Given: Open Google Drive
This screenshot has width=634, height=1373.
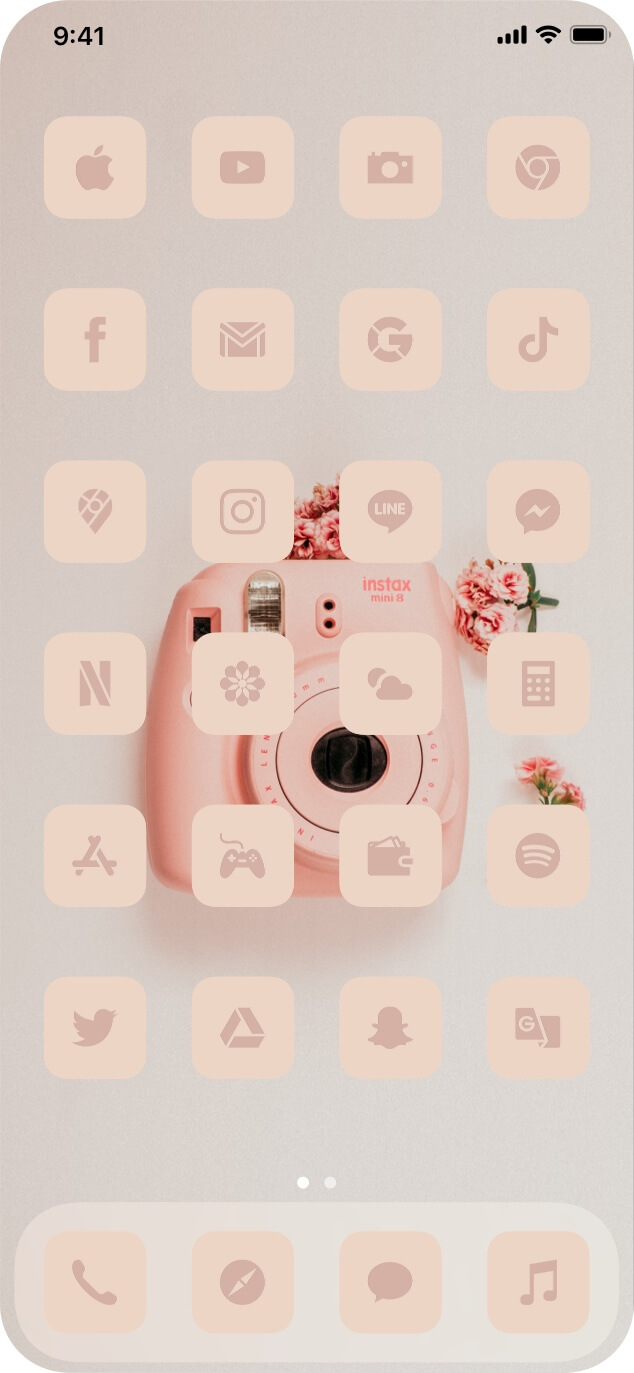Looking at the screenshot, I should point(243,1027).
